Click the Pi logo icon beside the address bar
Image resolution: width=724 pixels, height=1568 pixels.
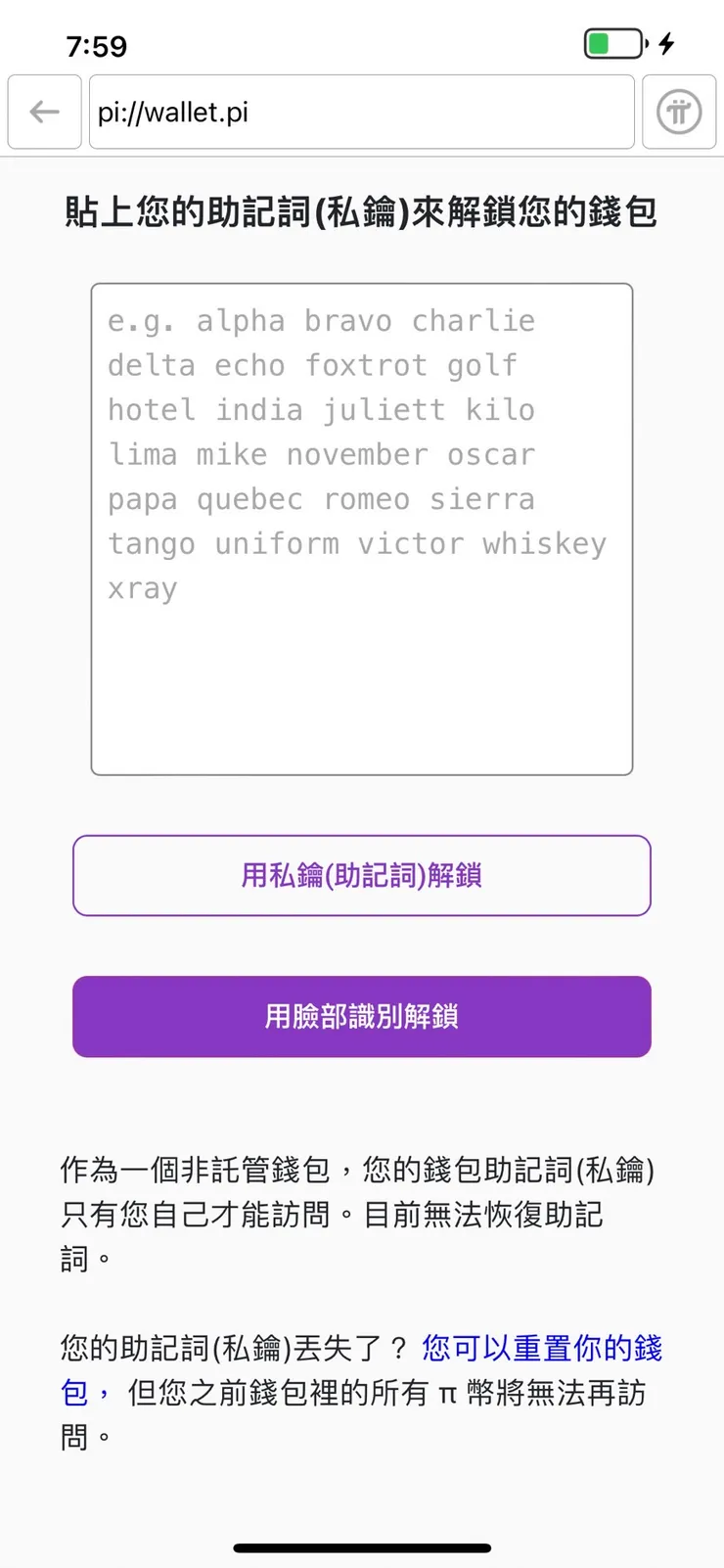click(x=679, y=112)
